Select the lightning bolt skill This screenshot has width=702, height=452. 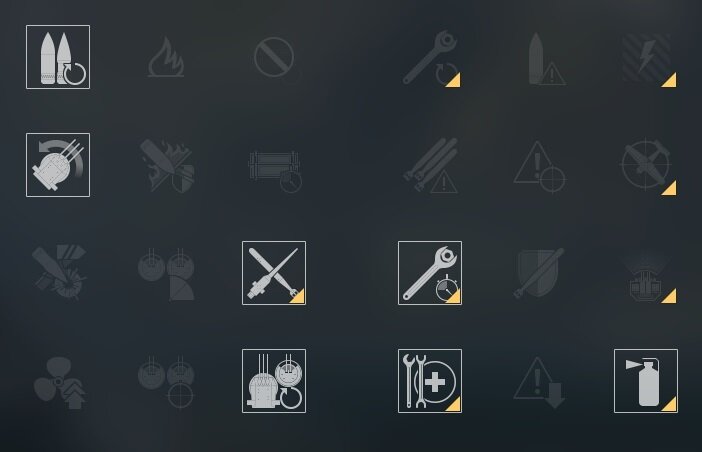tap(646, 57)
